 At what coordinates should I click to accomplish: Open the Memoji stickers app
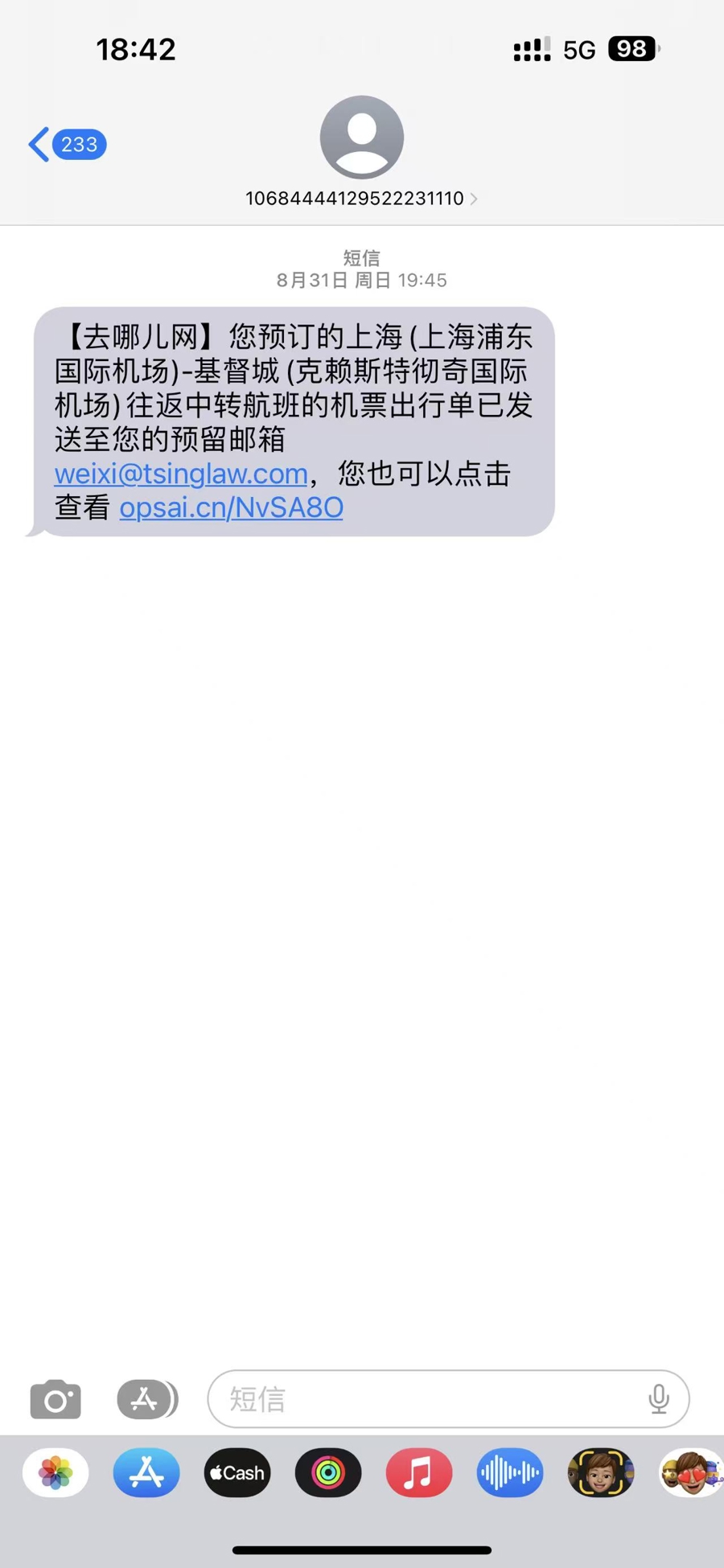(x=690, y=1473)
